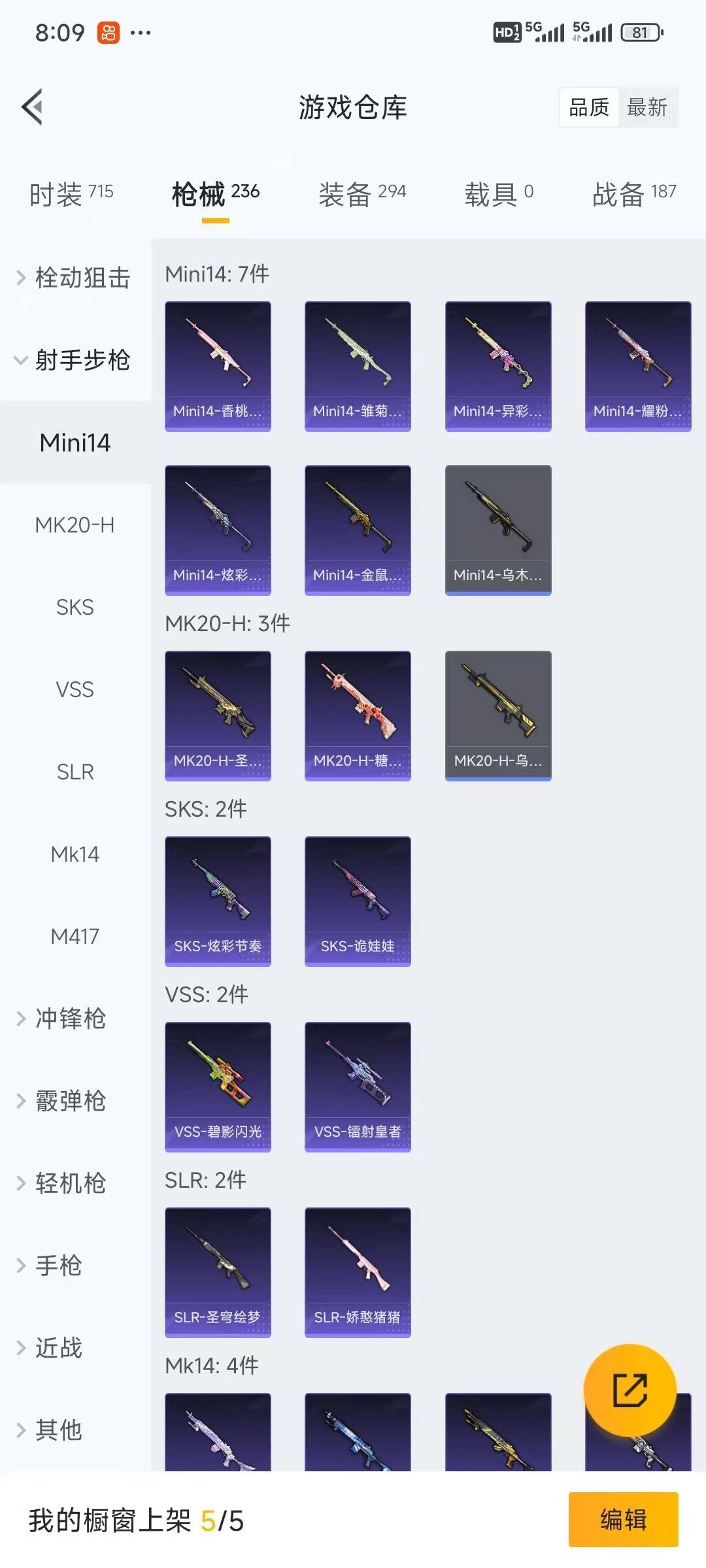Open the 装备 tab
706x1568 pixels.
362,193
